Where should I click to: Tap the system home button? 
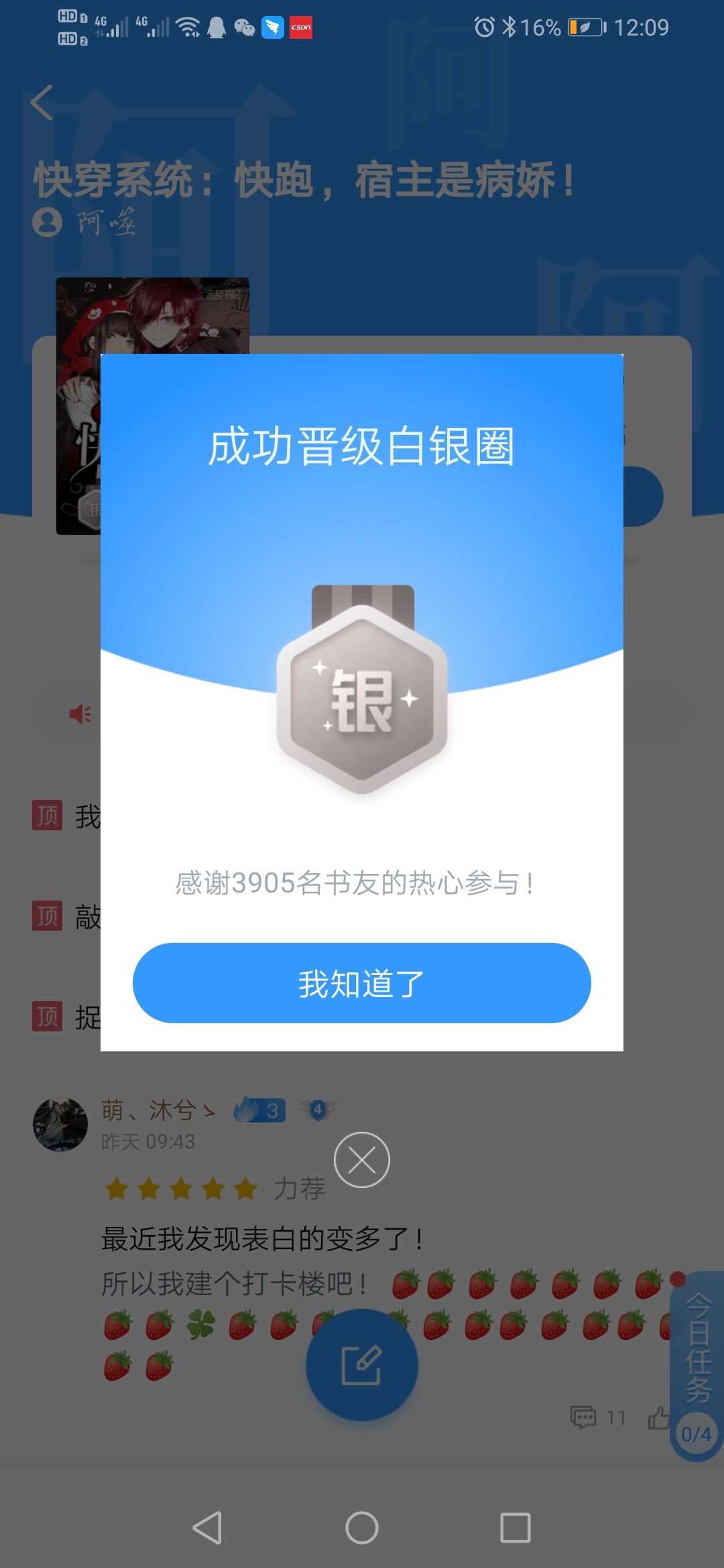pos(361,1528)
